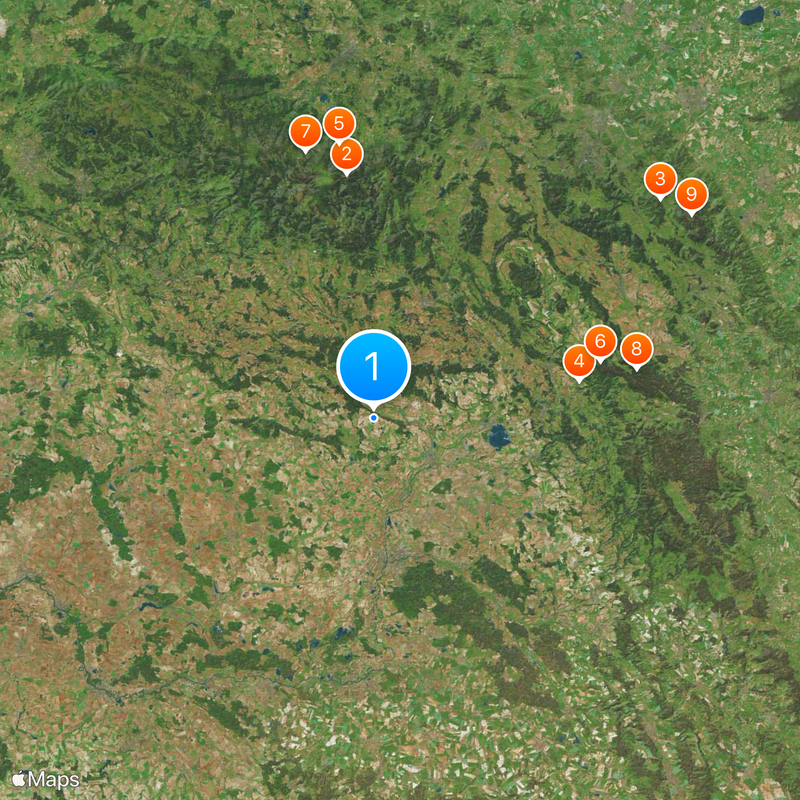Tap orange map pin number 9
This screenshot has height=800, width=800.
(691, 194)
